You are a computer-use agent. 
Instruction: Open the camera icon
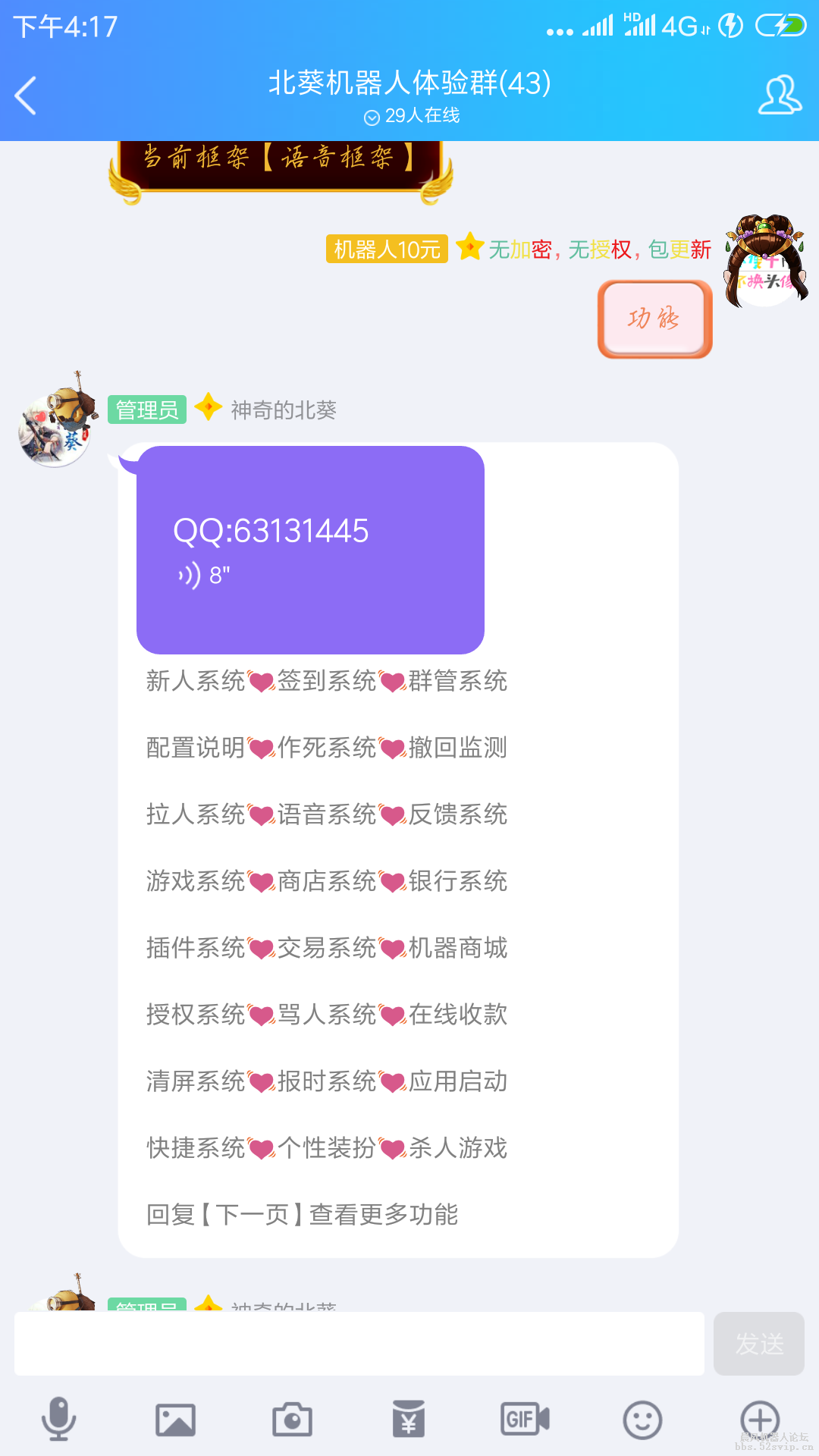pyautogui.click(x=292, y=1418)
